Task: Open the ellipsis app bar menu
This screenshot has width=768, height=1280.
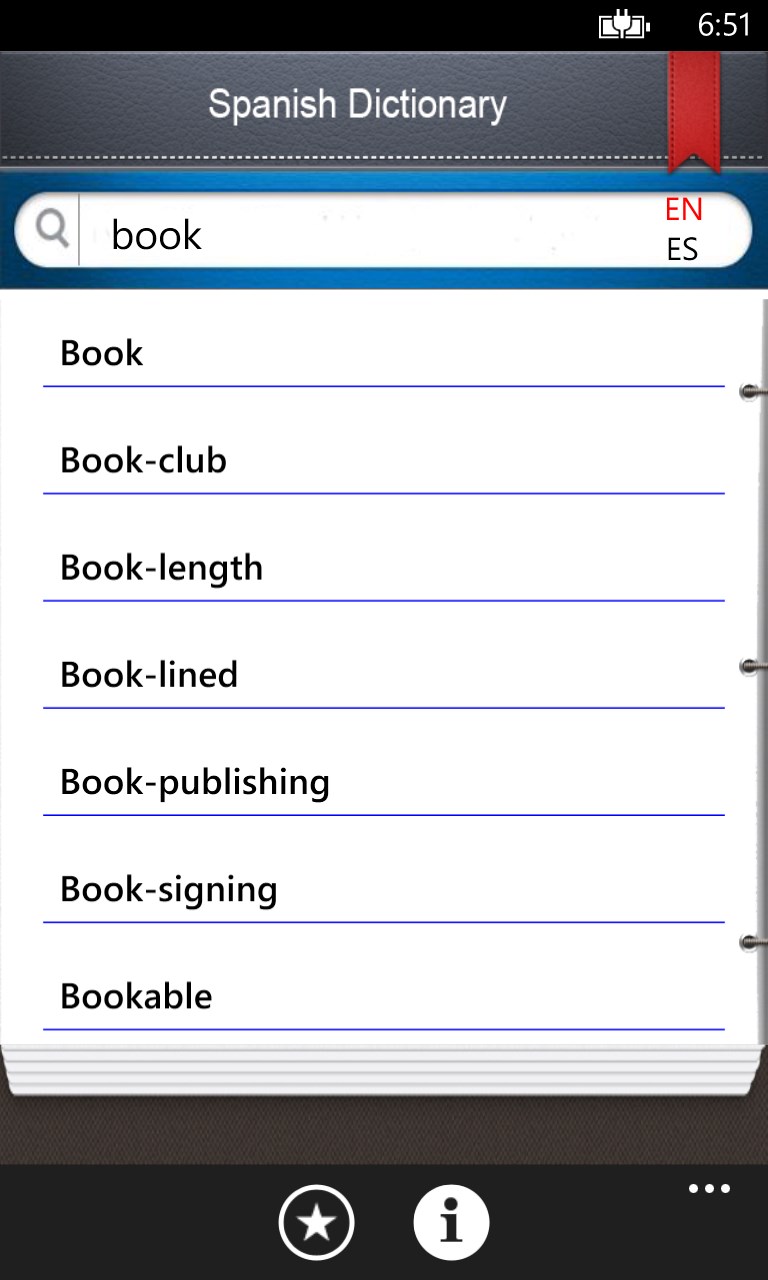Action: coord(710,1188)
